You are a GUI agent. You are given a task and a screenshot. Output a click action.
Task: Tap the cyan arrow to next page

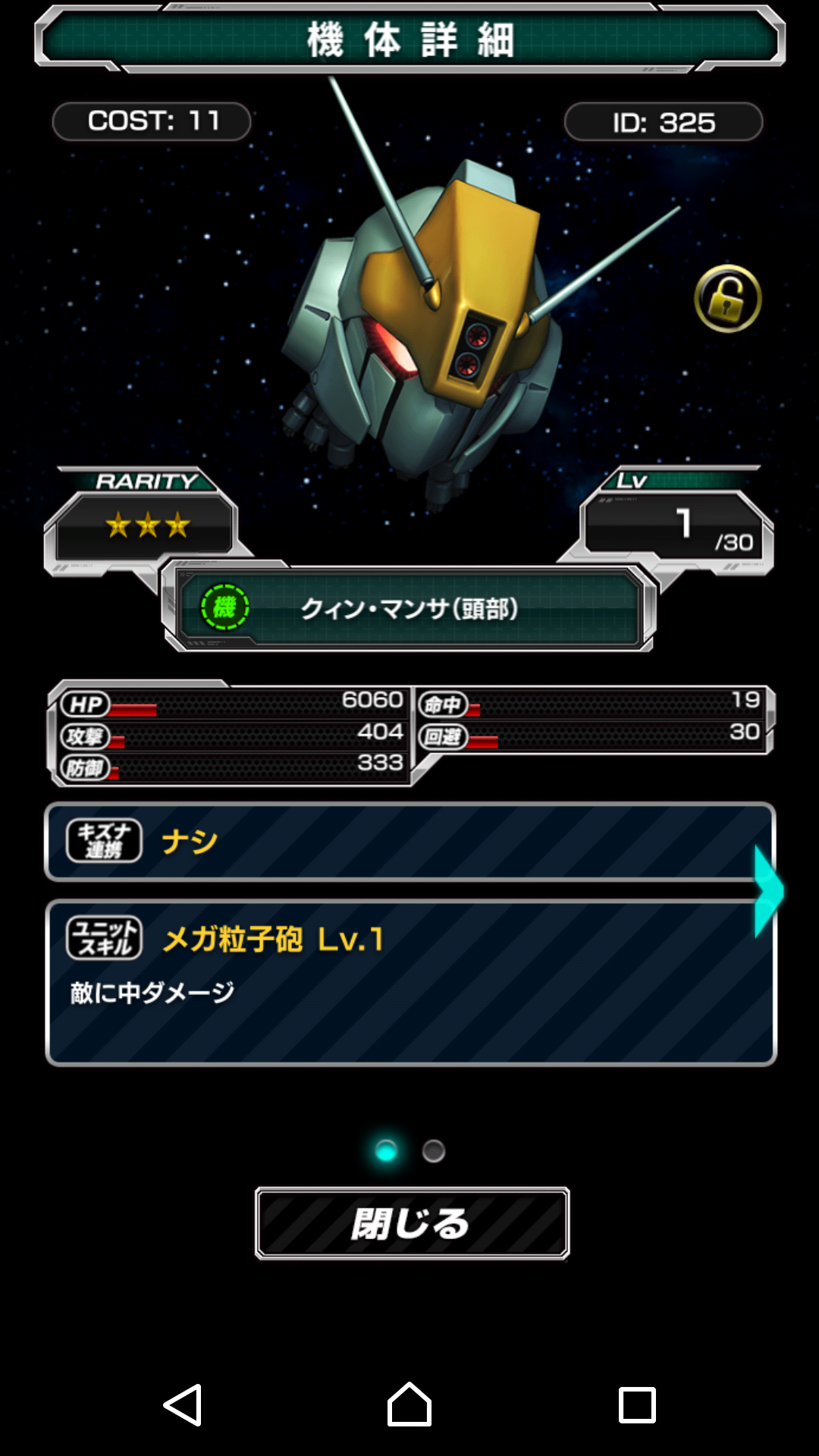pyautogui.click(x=768, y=891)
